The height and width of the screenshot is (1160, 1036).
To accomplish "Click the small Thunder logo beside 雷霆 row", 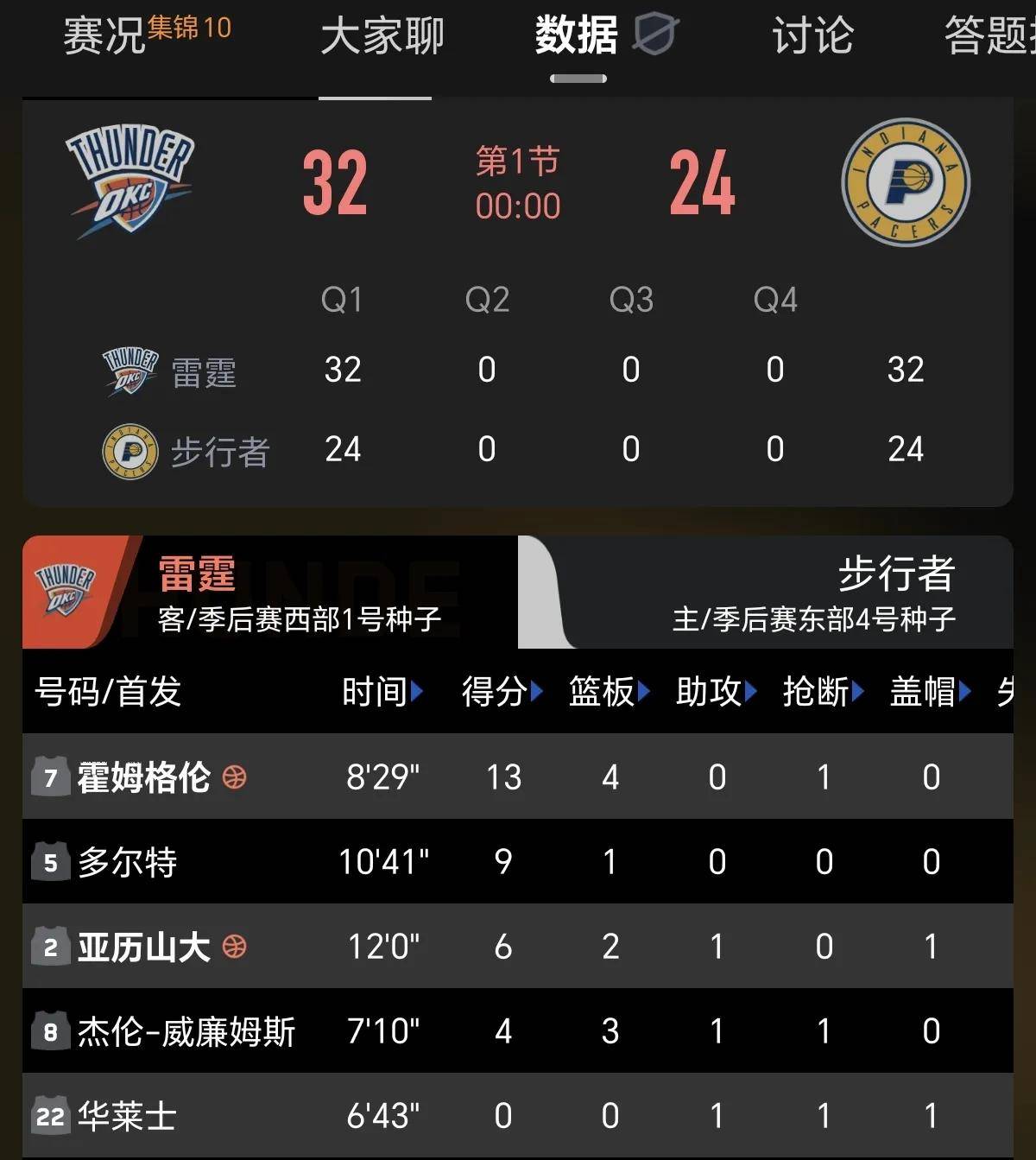I will point(131,368).
